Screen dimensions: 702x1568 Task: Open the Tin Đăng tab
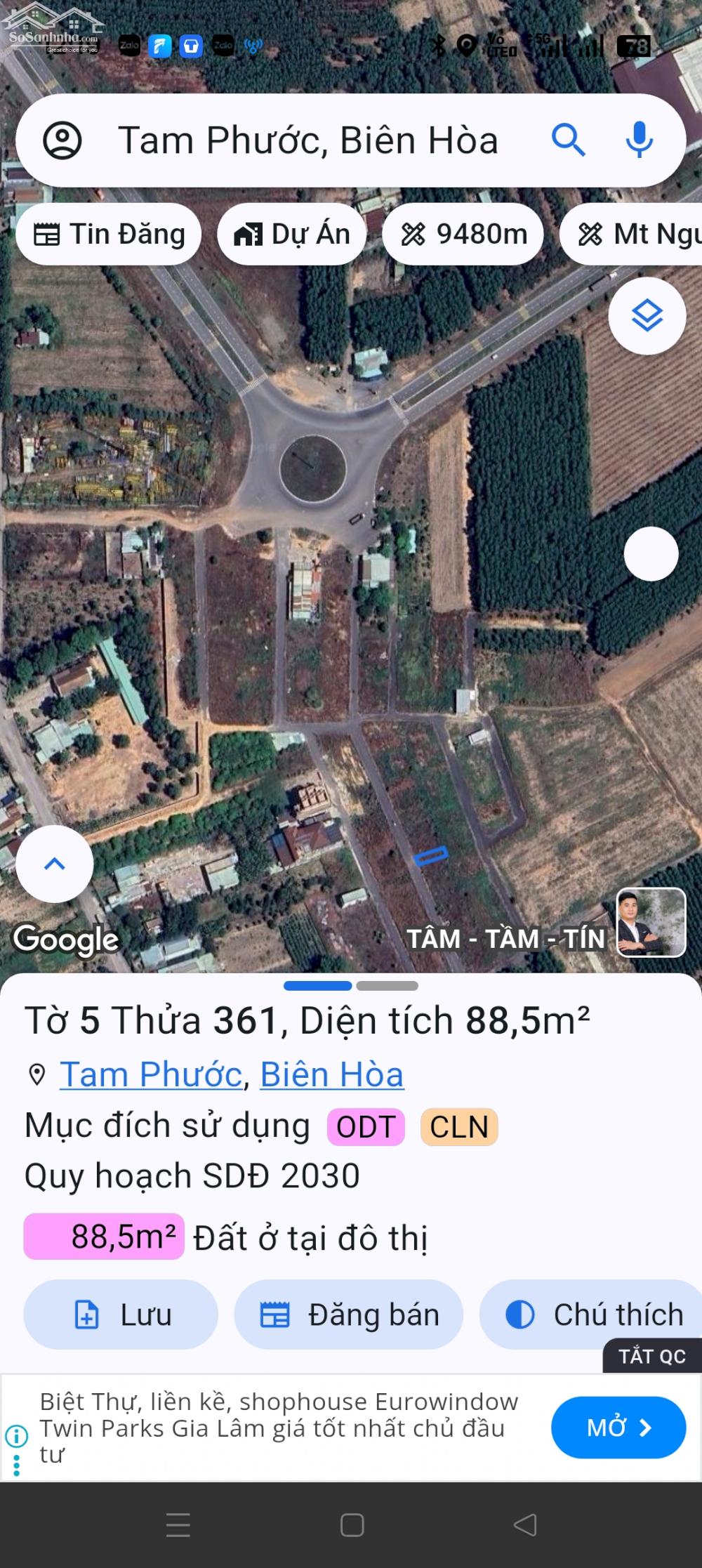pos(109,234)
